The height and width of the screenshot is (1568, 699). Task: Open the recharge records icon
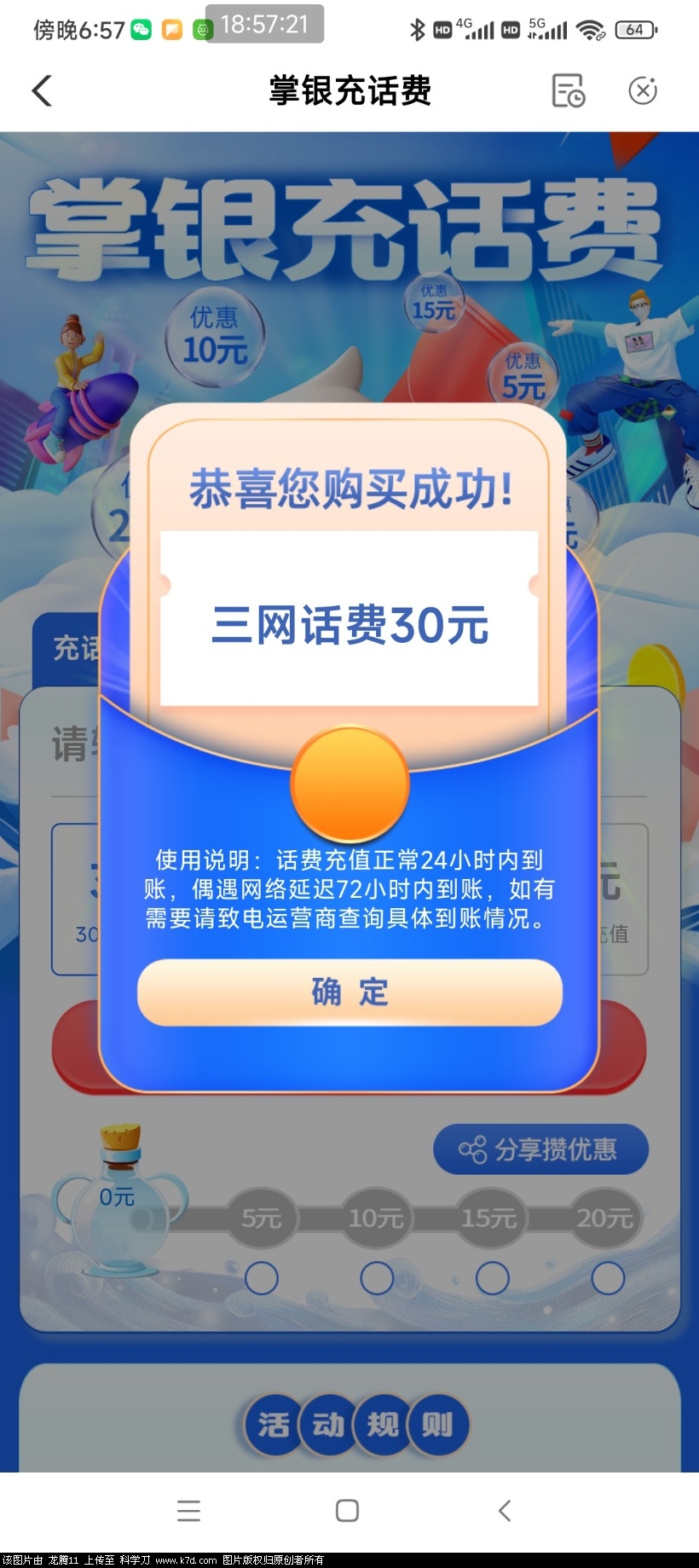click(568, 90)
